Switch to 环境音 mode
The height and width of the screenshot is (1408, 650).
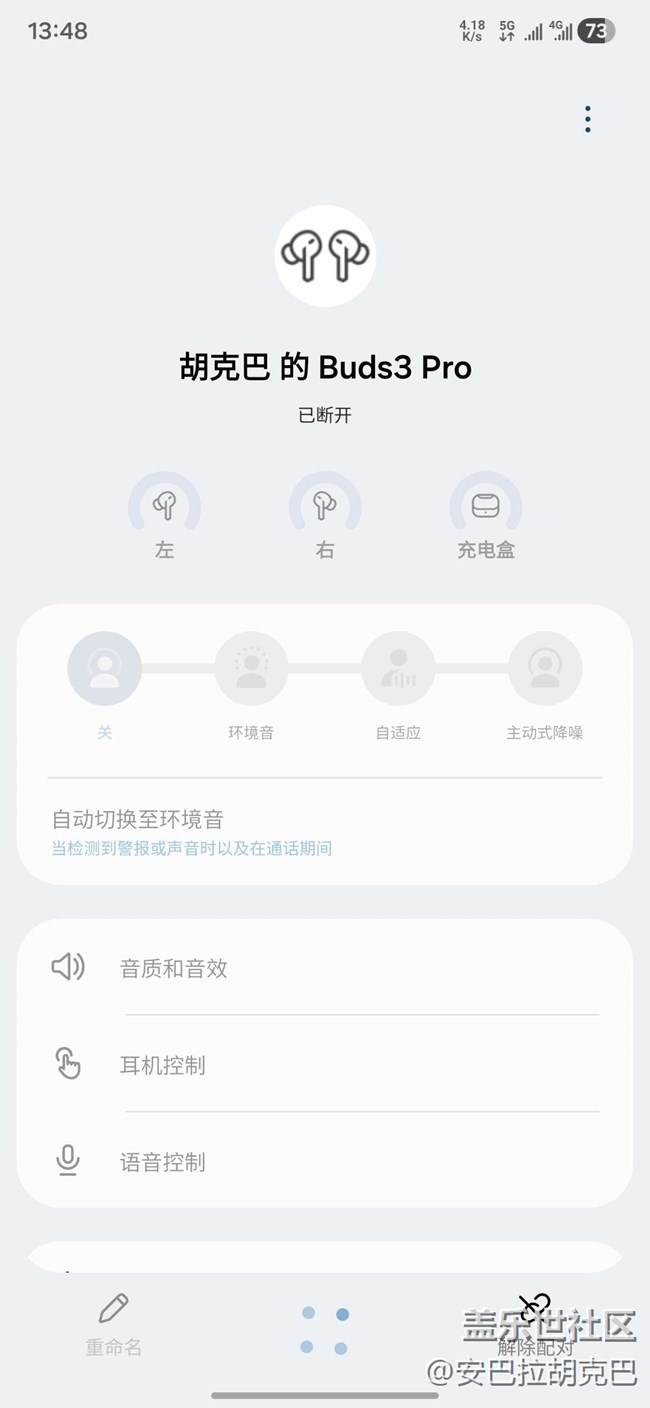(x=251, y=668)
